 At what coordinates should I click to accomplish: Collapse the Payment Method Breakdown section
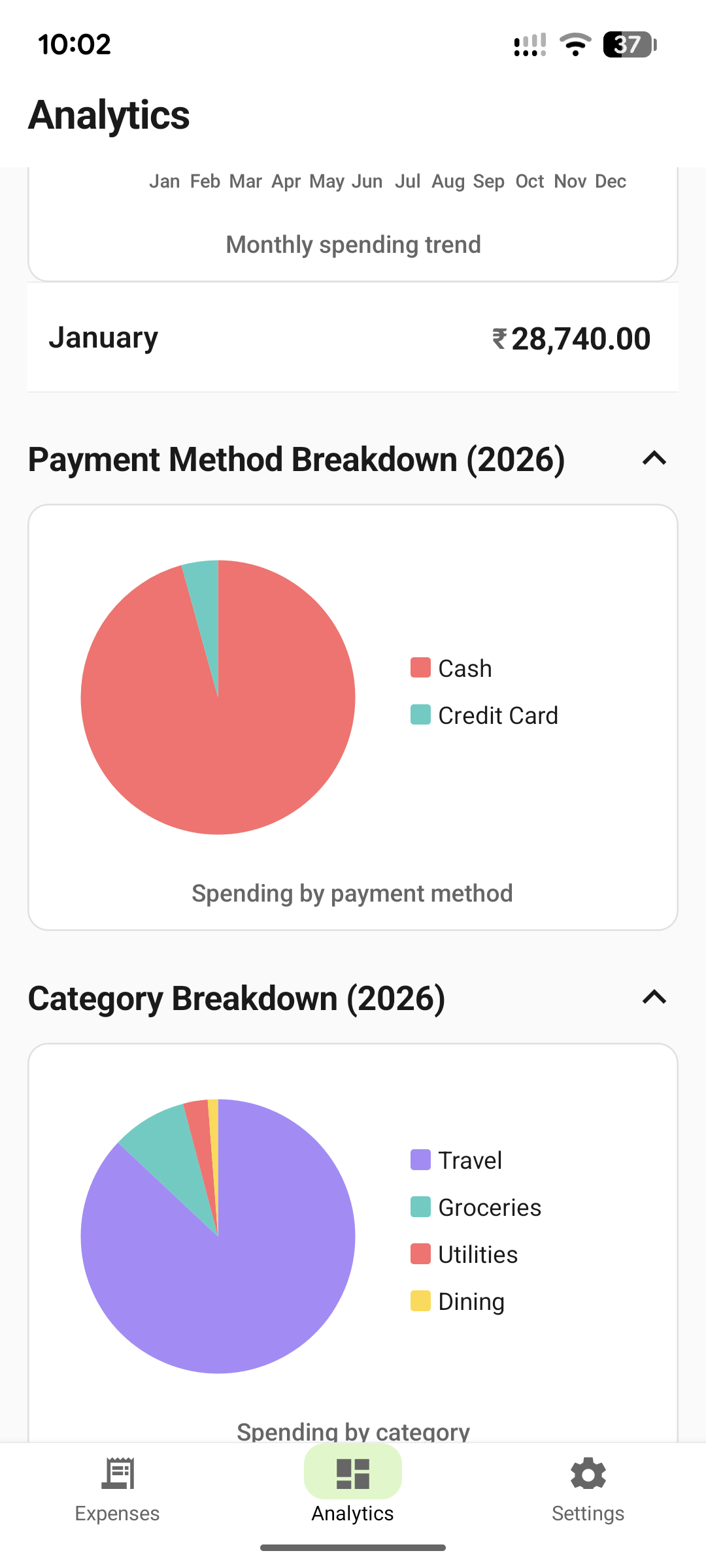(654, 459)
